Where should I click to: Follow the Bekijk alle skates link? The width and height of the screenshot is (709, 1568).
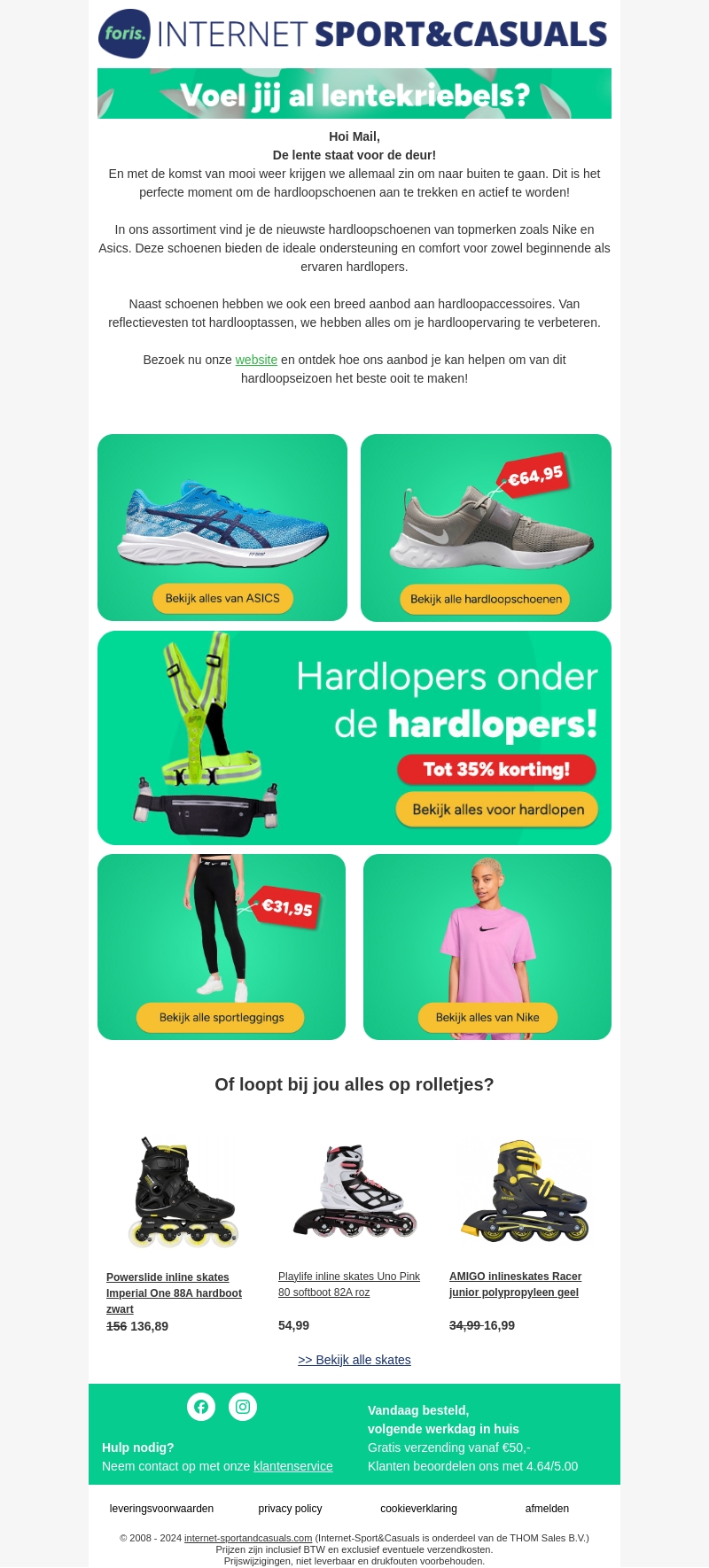(x=354, y=1360)
